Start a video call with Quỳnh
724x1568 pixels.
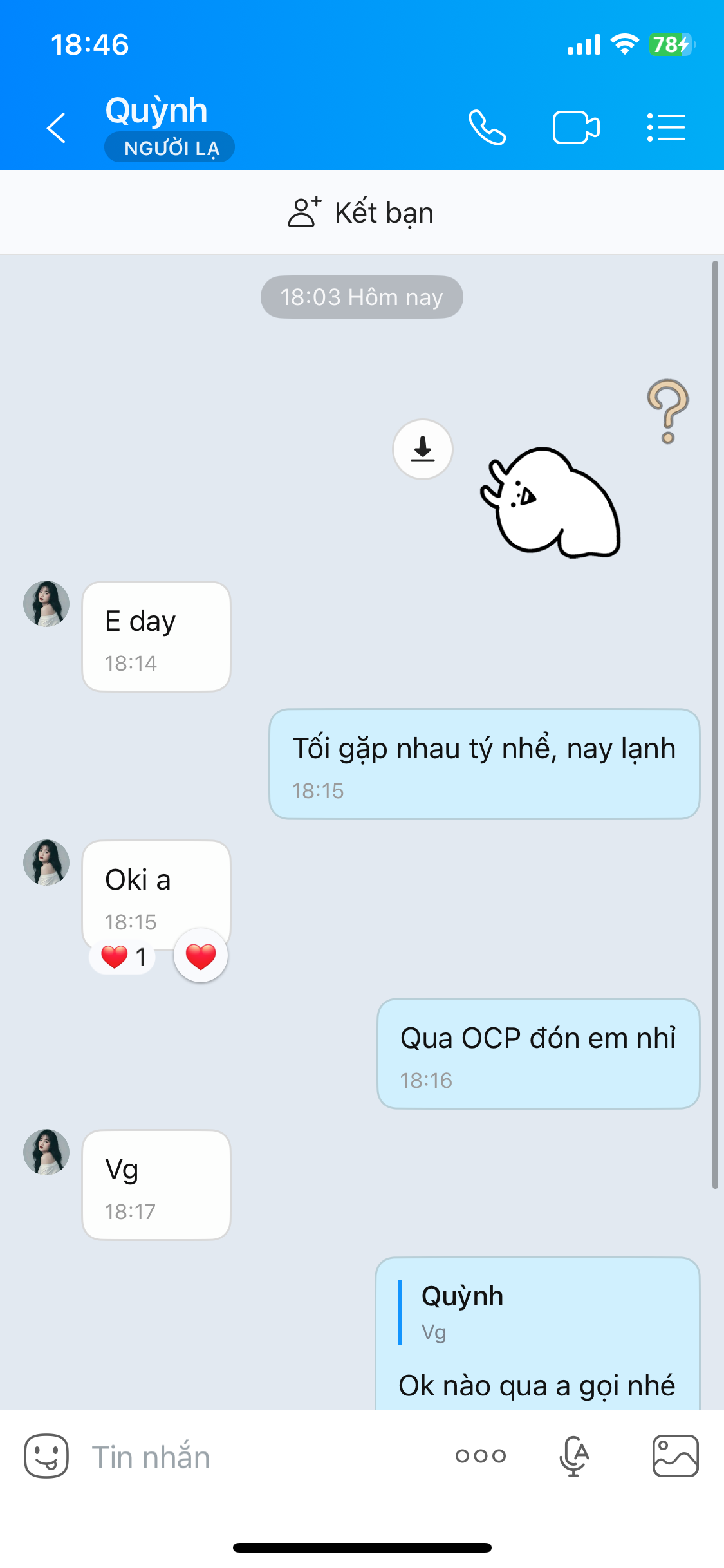click(x=576, y=127)
